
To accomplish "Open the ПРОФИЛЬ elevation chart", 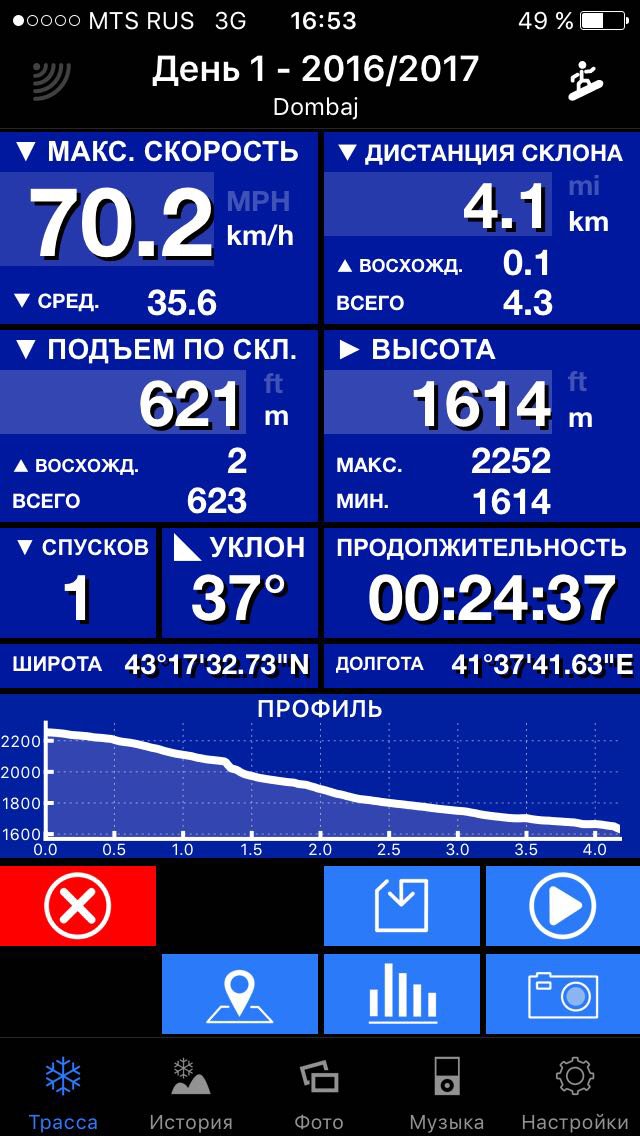I will coord(319,775).
